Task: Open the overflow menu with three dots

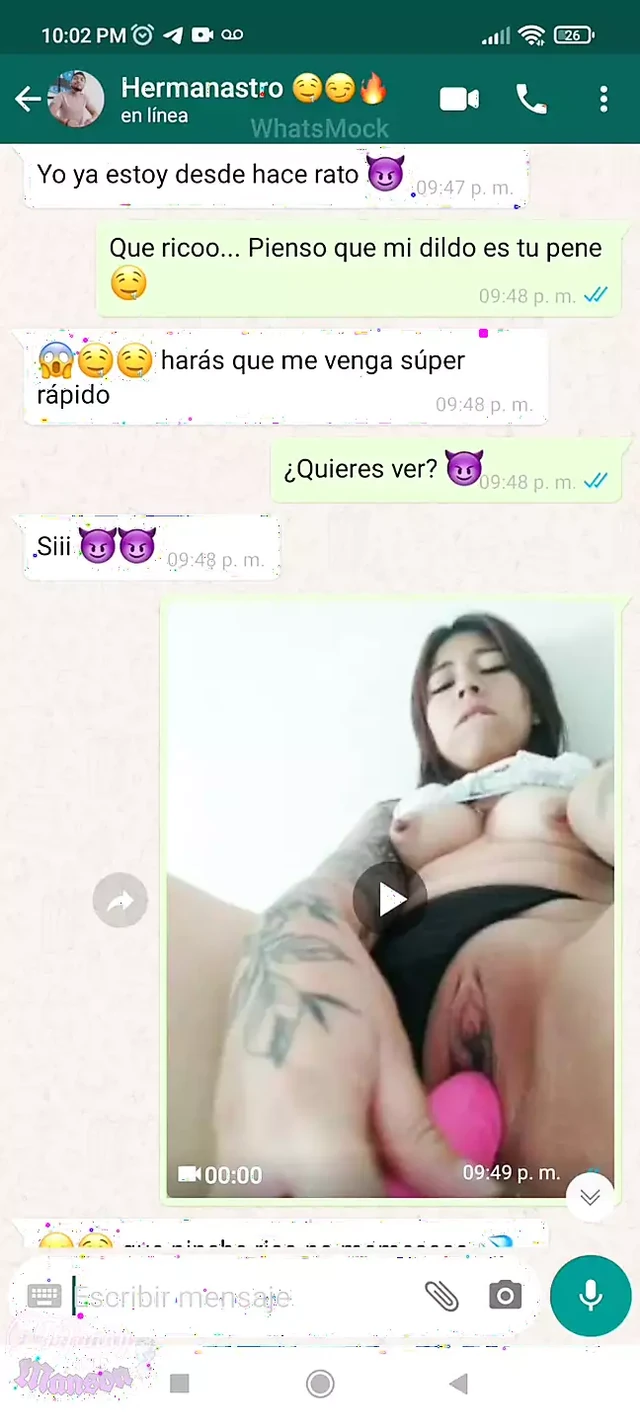Action: 603,99
